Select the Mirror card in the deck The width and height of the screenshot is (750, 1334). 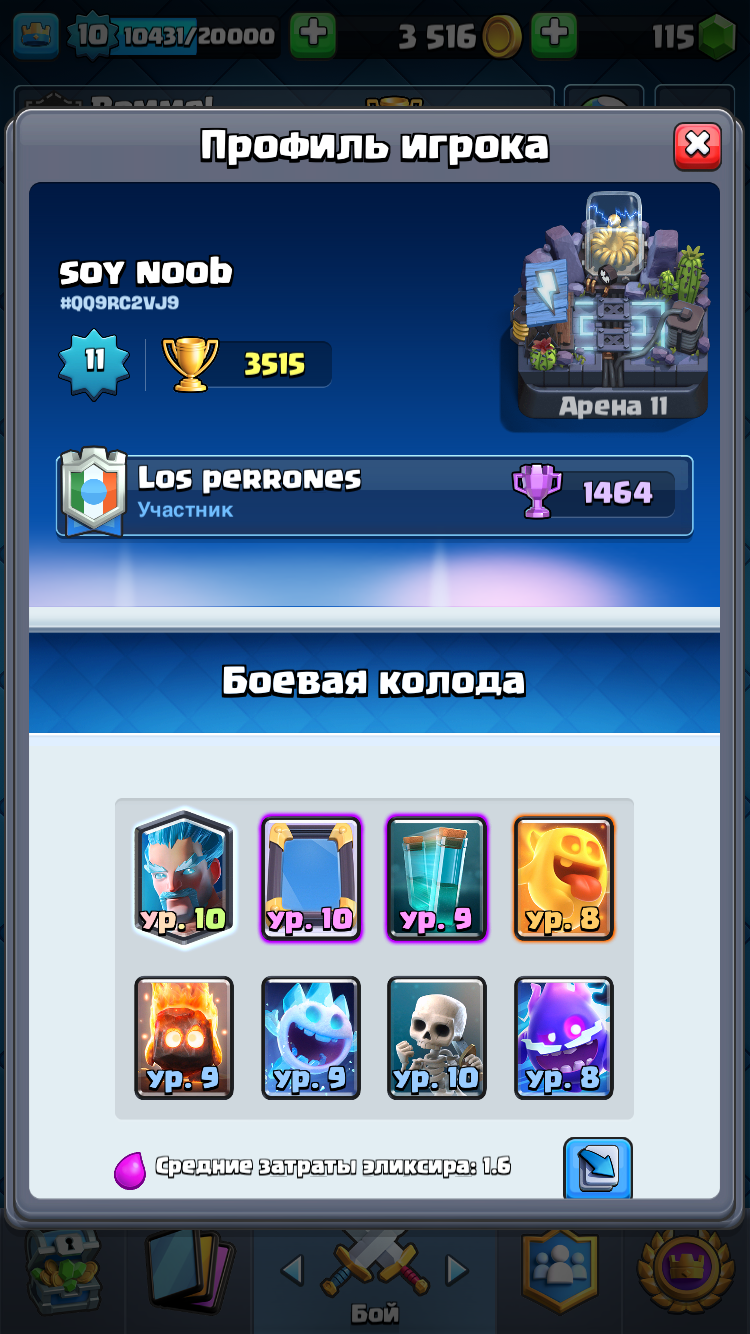point(310,877)
